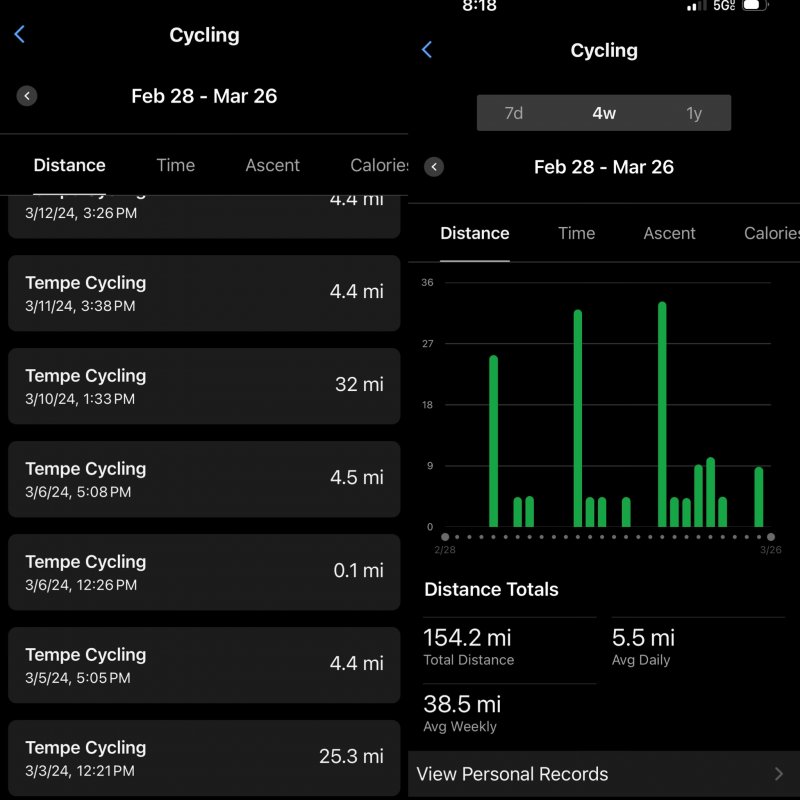Open the 25.3 mi ride from 3/3/24
800x800 pixels.
[204, 758]
